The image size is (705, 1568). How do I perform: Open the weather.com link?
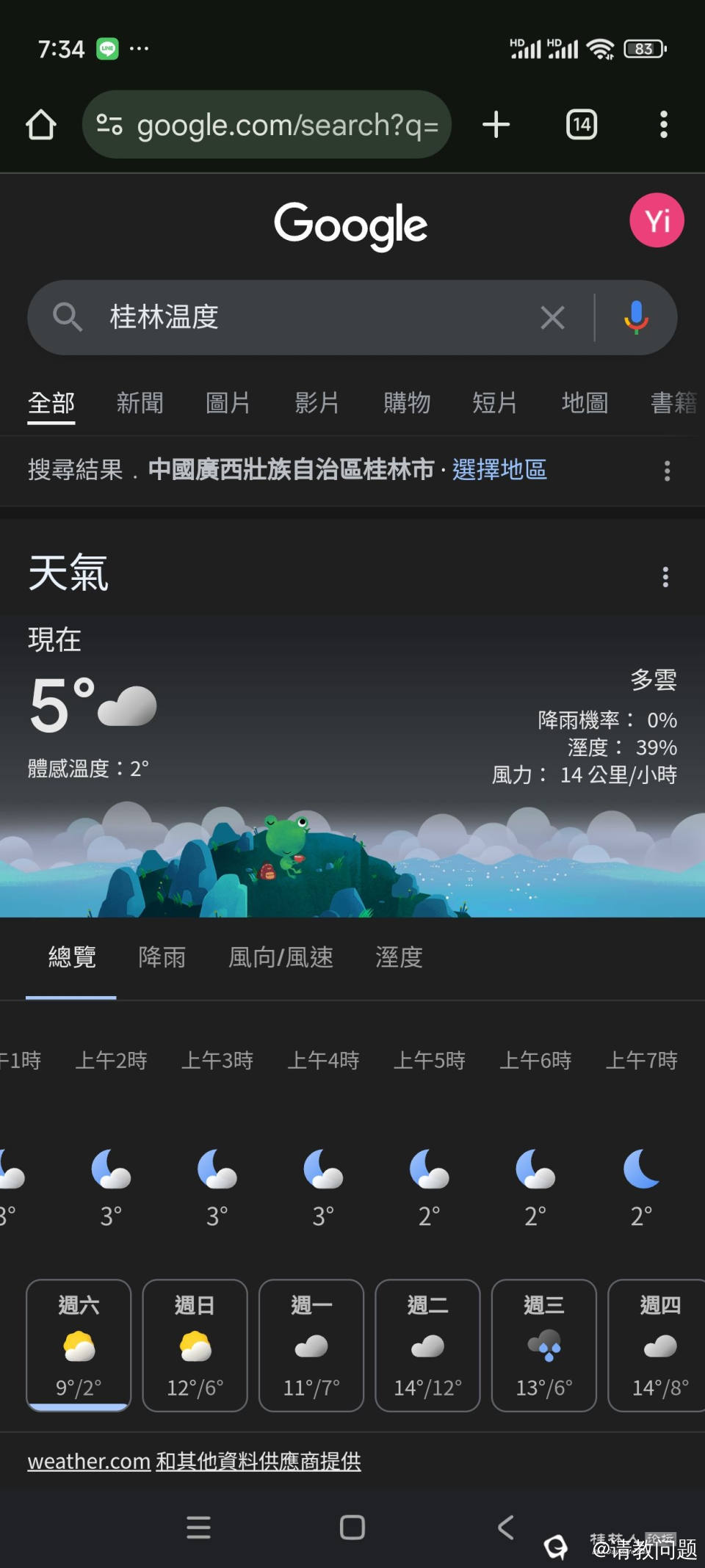click(x=89, y=1461)
